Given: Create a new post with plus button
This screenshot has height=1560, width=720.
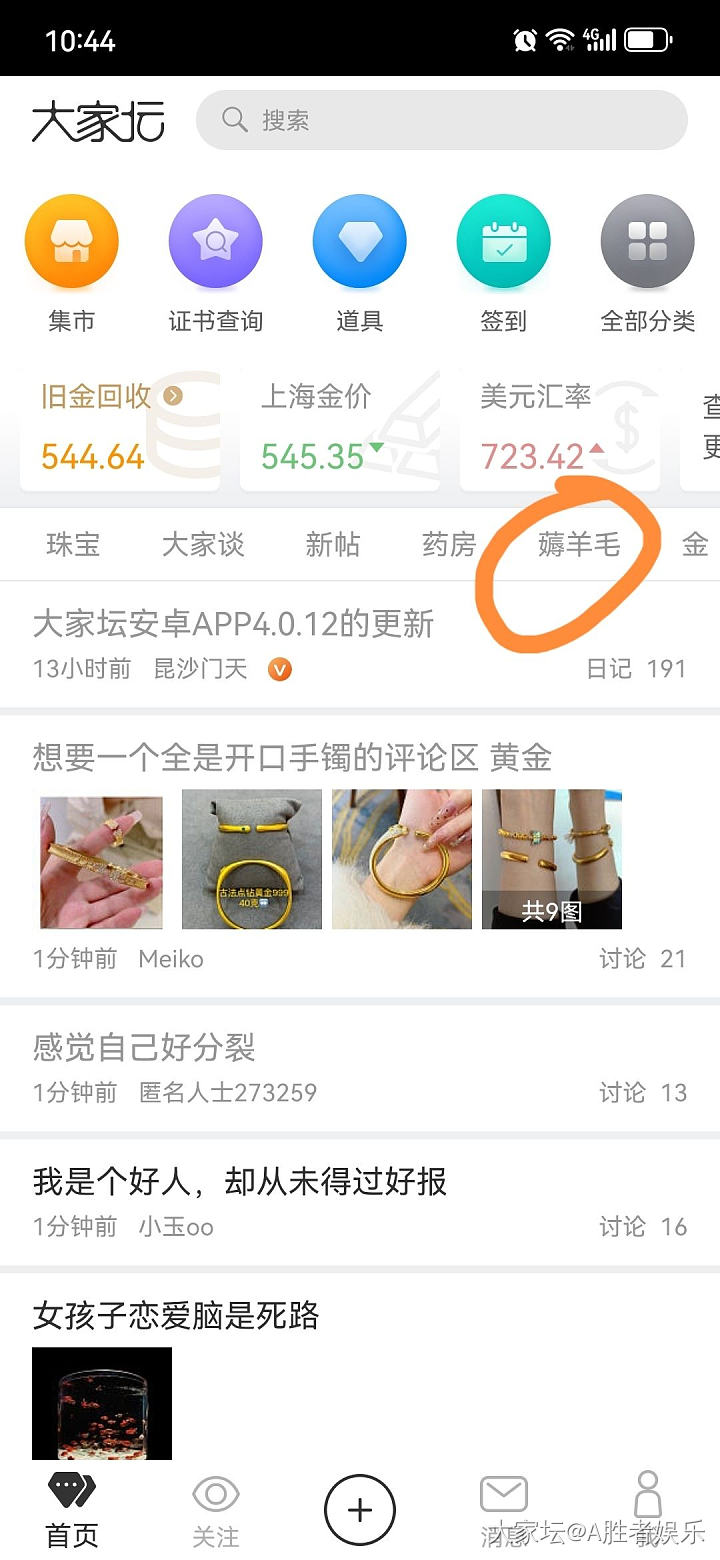Looking at the screenshot, I should 360,1510.
